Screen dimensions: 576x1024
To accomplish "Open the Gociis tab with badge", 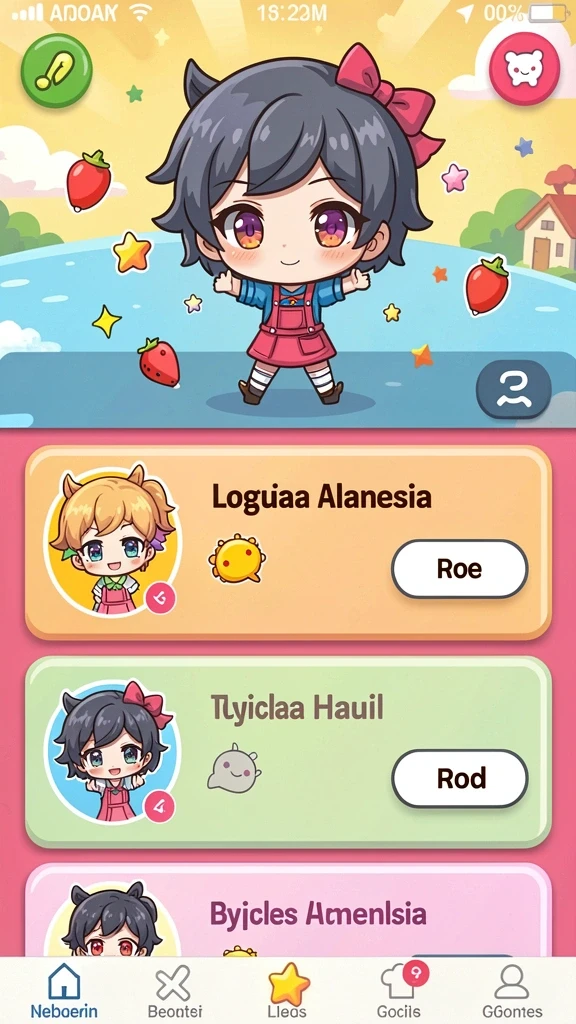I will click(401, 991).
